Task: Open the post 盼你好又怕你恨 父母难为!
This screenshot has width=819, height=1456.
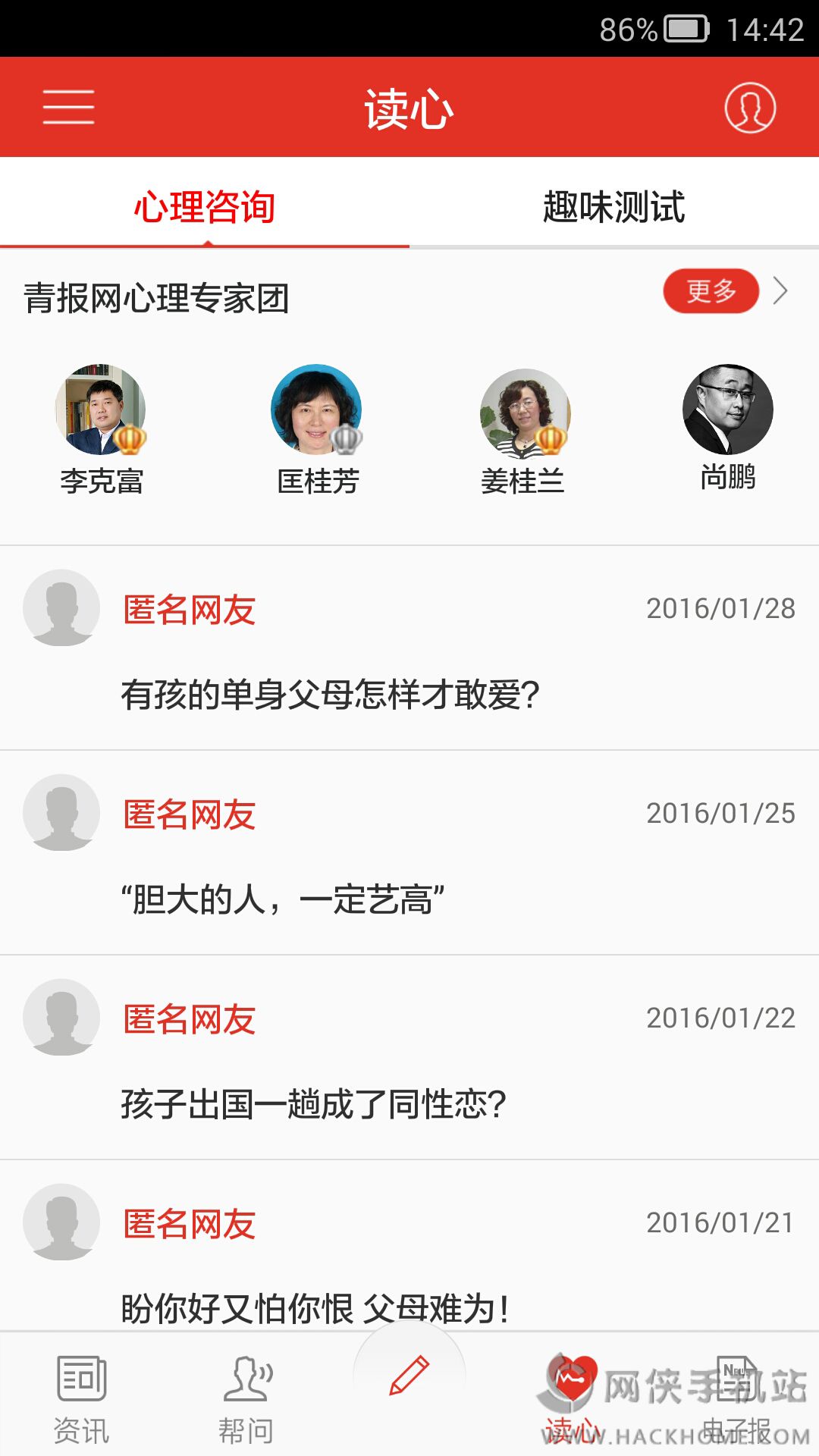Action: [315, 1307]
